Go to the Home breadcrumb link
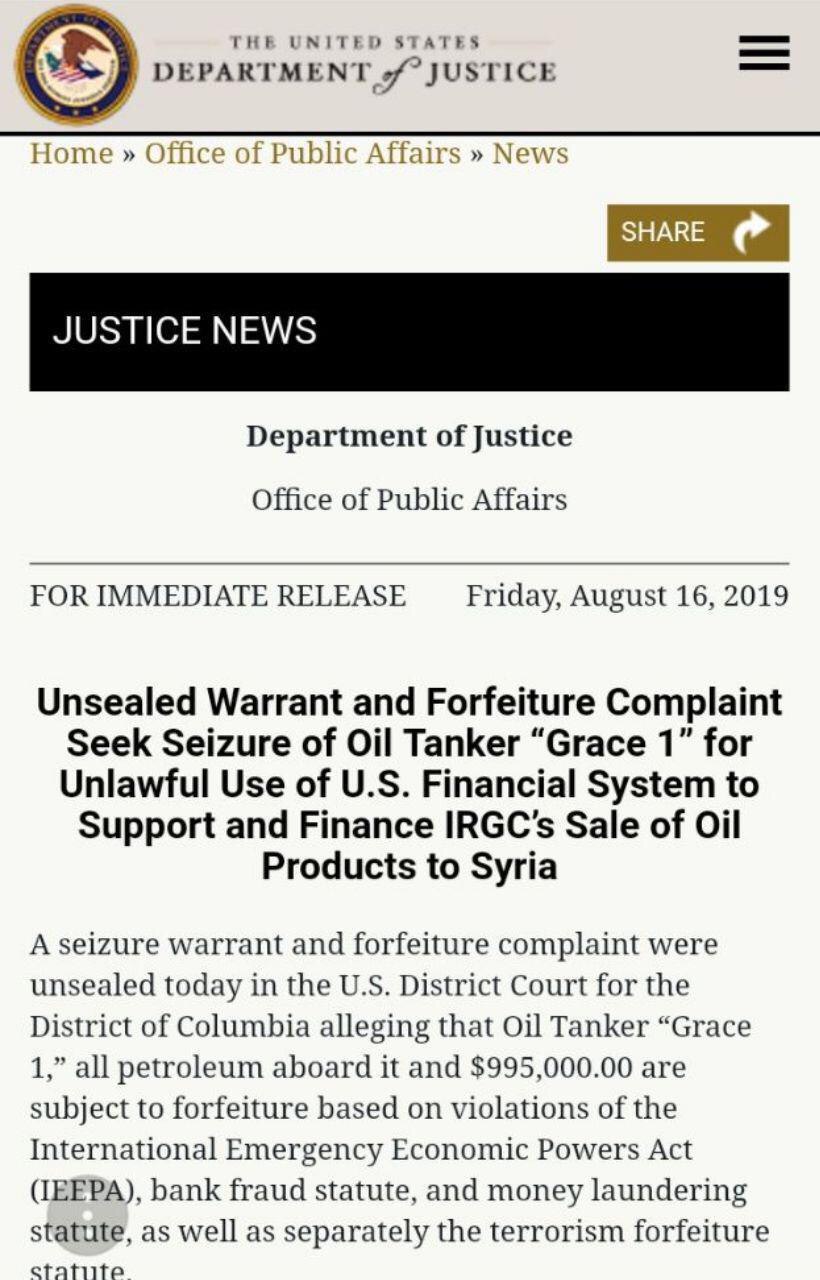 click(x=71, y=154)
